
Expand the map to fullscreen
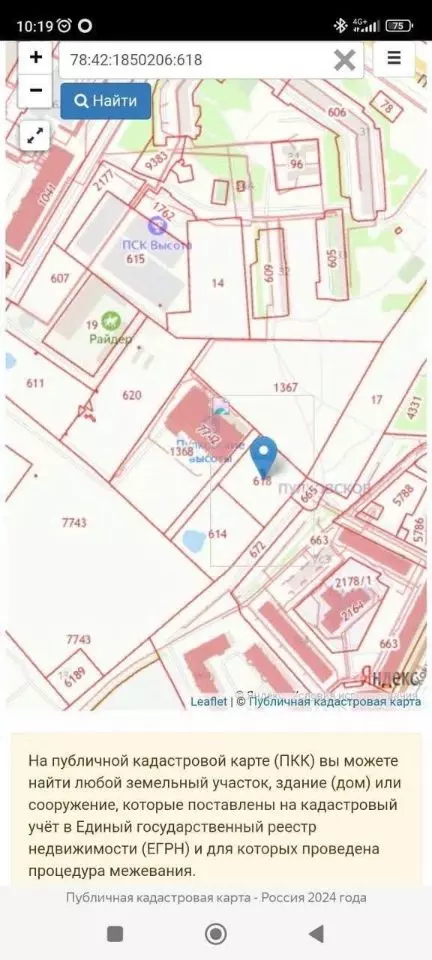tap(35, 136)
